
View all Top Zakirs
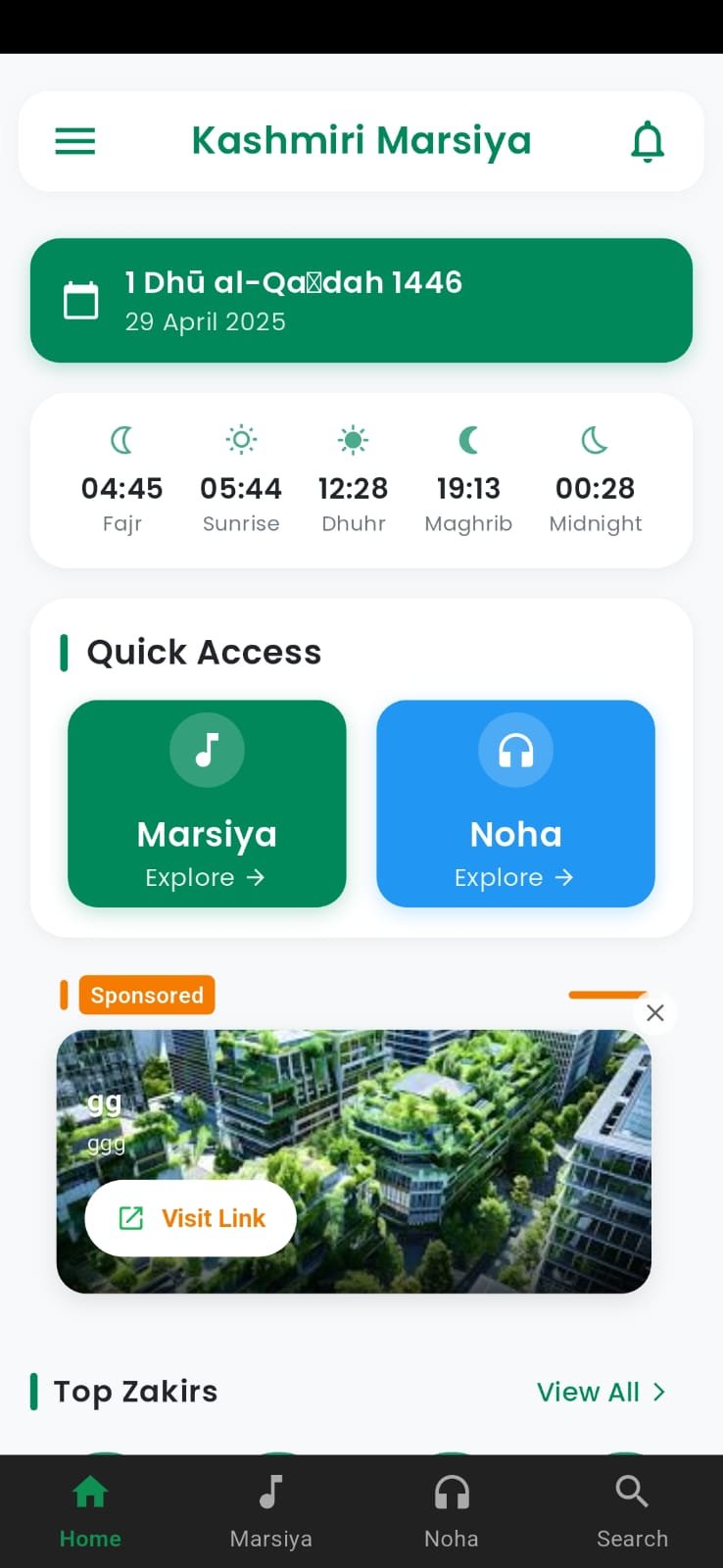(601, 1392)
